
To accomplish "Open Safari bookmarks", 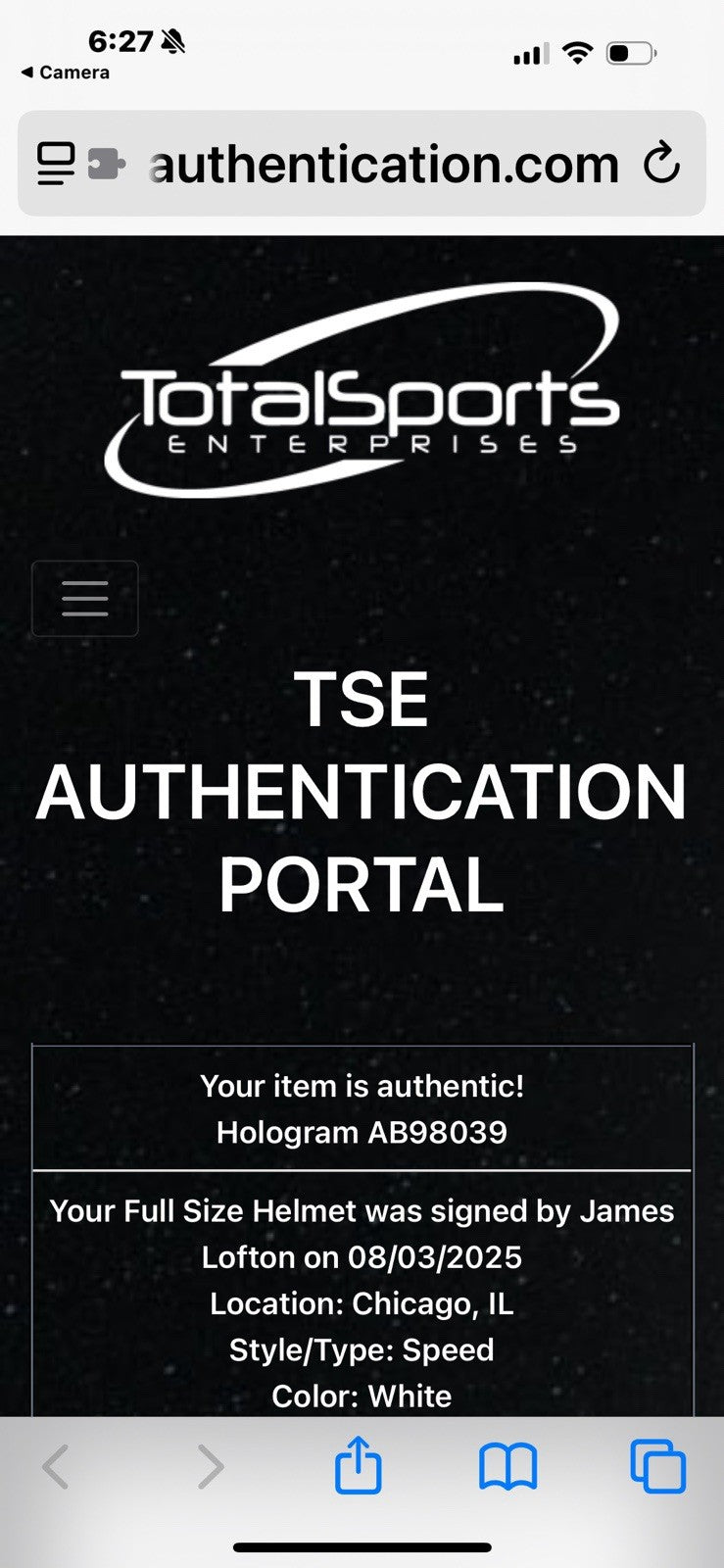I will (x=507, y=1467).
